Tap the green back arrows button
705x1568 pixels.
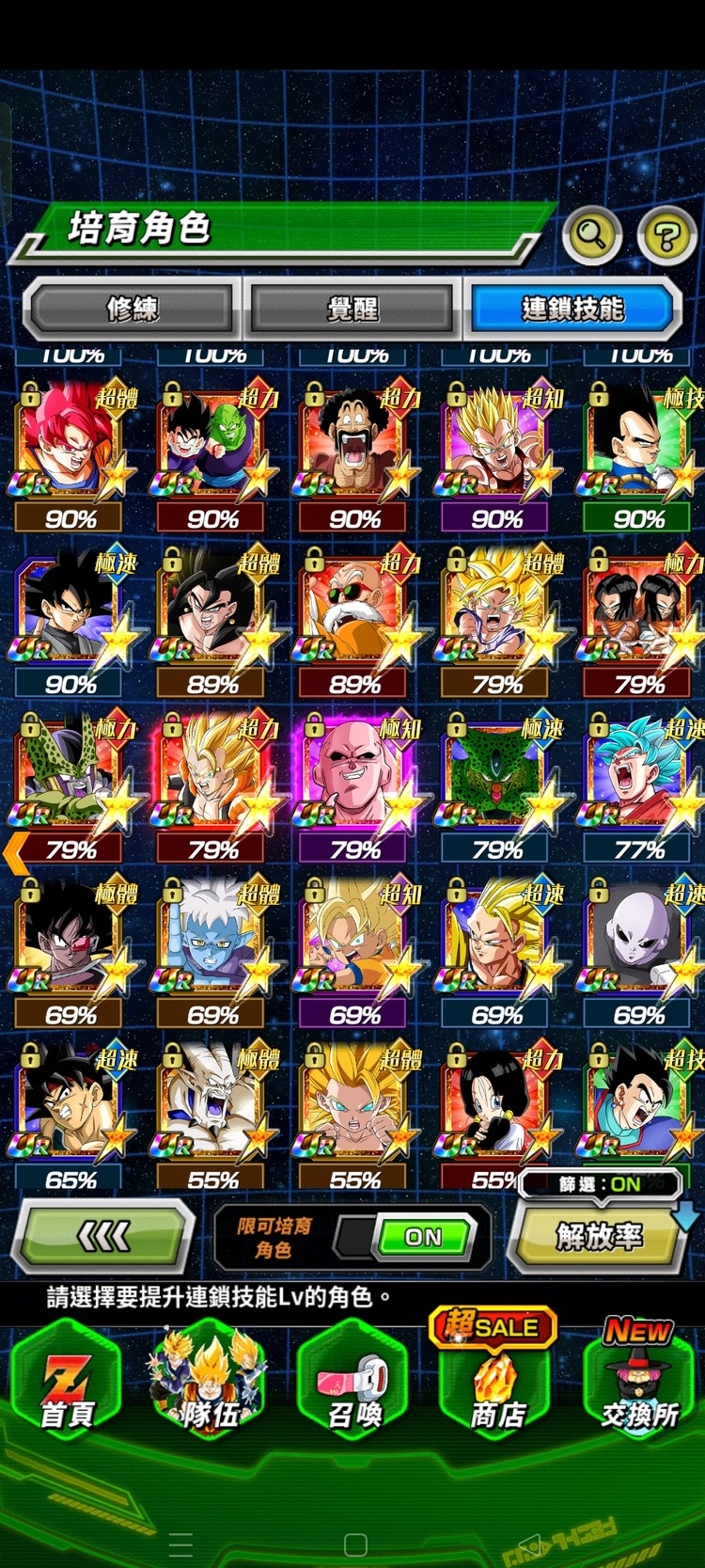click(x=103, y=1237)
